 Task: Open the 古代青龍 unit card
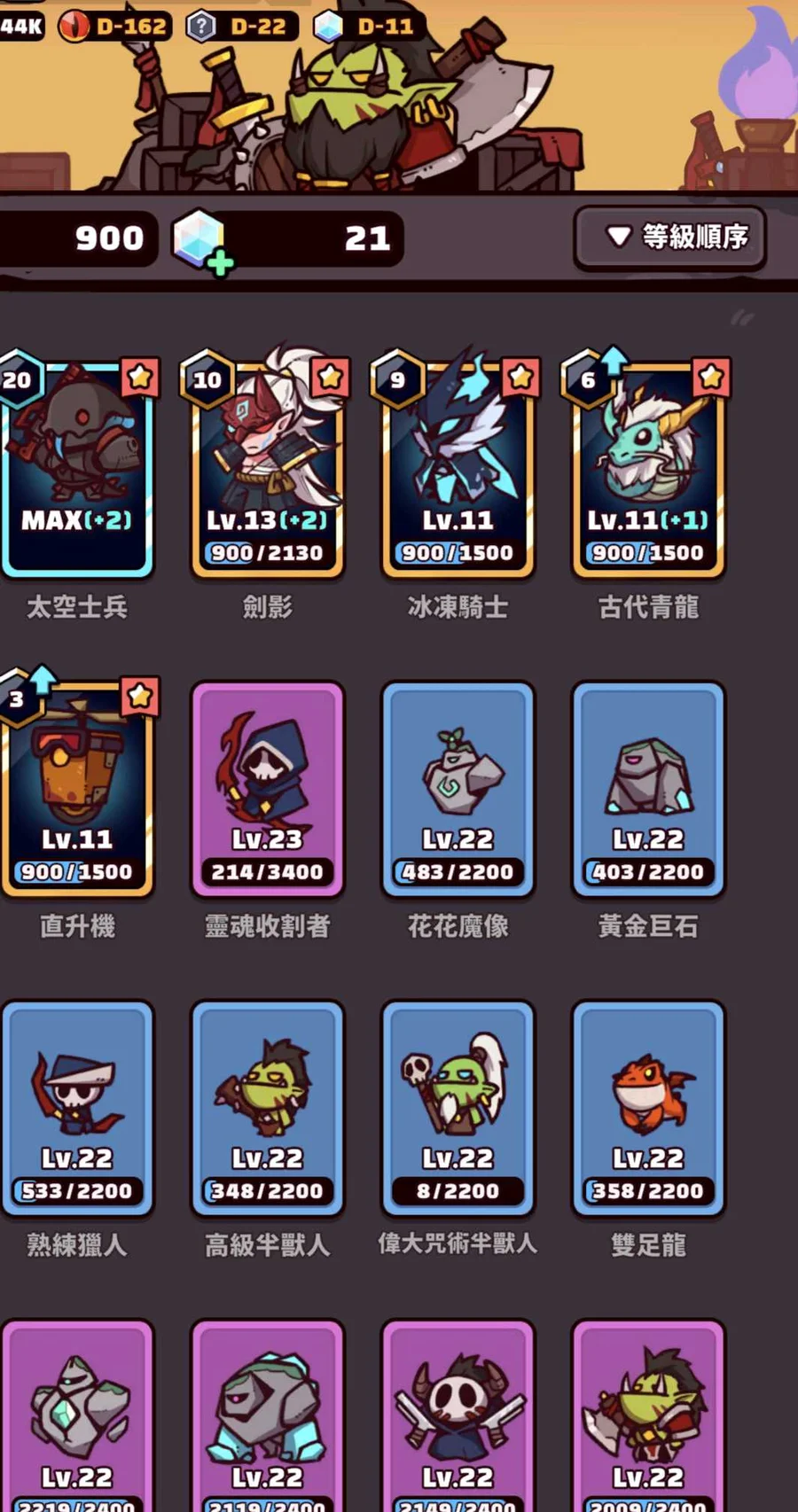648,470
